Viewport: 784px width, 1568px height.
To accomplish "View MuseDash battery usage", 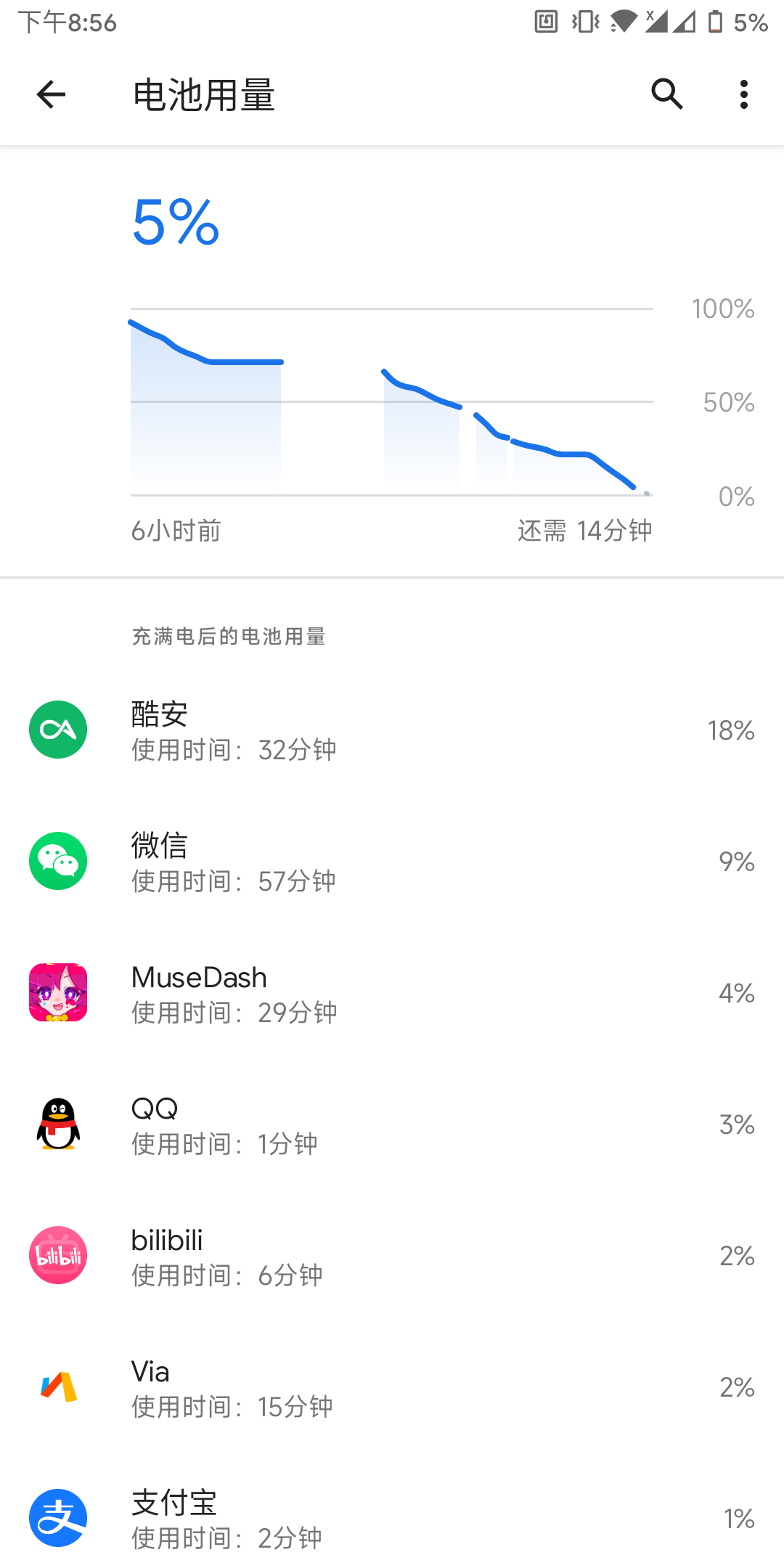I will coord(392,993).
